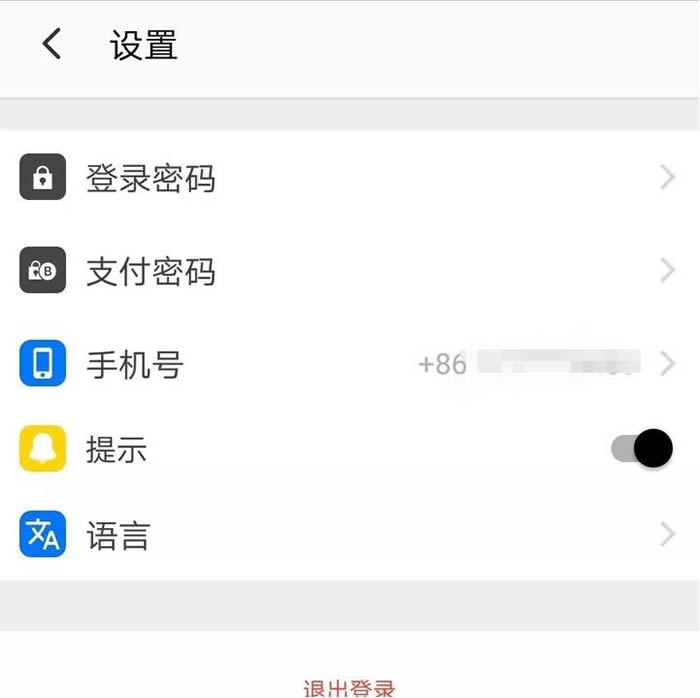Open 登录密码 settings
700x698 pixels.
pos(350,178)
